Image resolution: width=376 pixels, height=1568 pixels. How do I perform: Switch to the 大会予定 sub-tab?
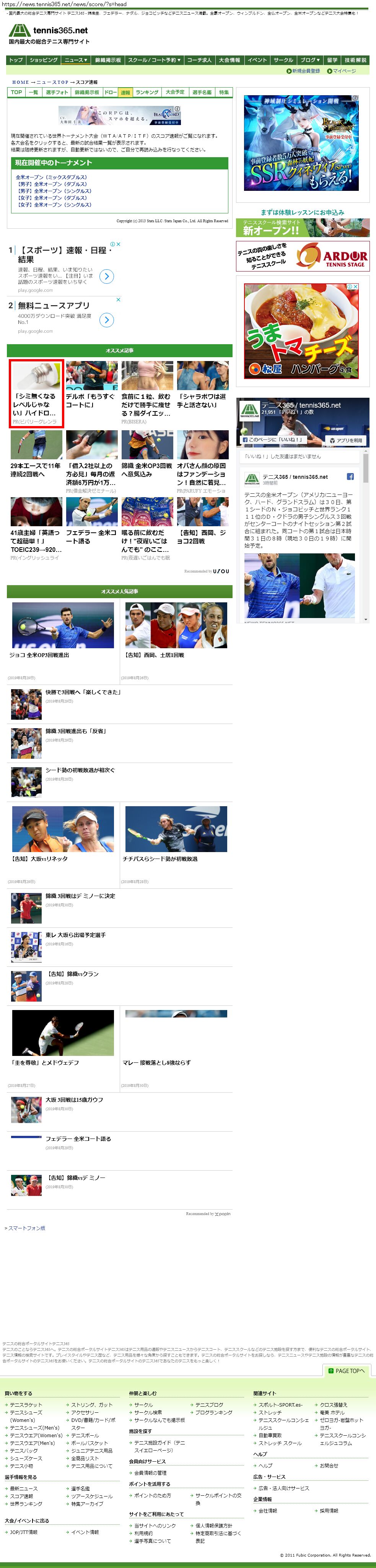point(175,93)
